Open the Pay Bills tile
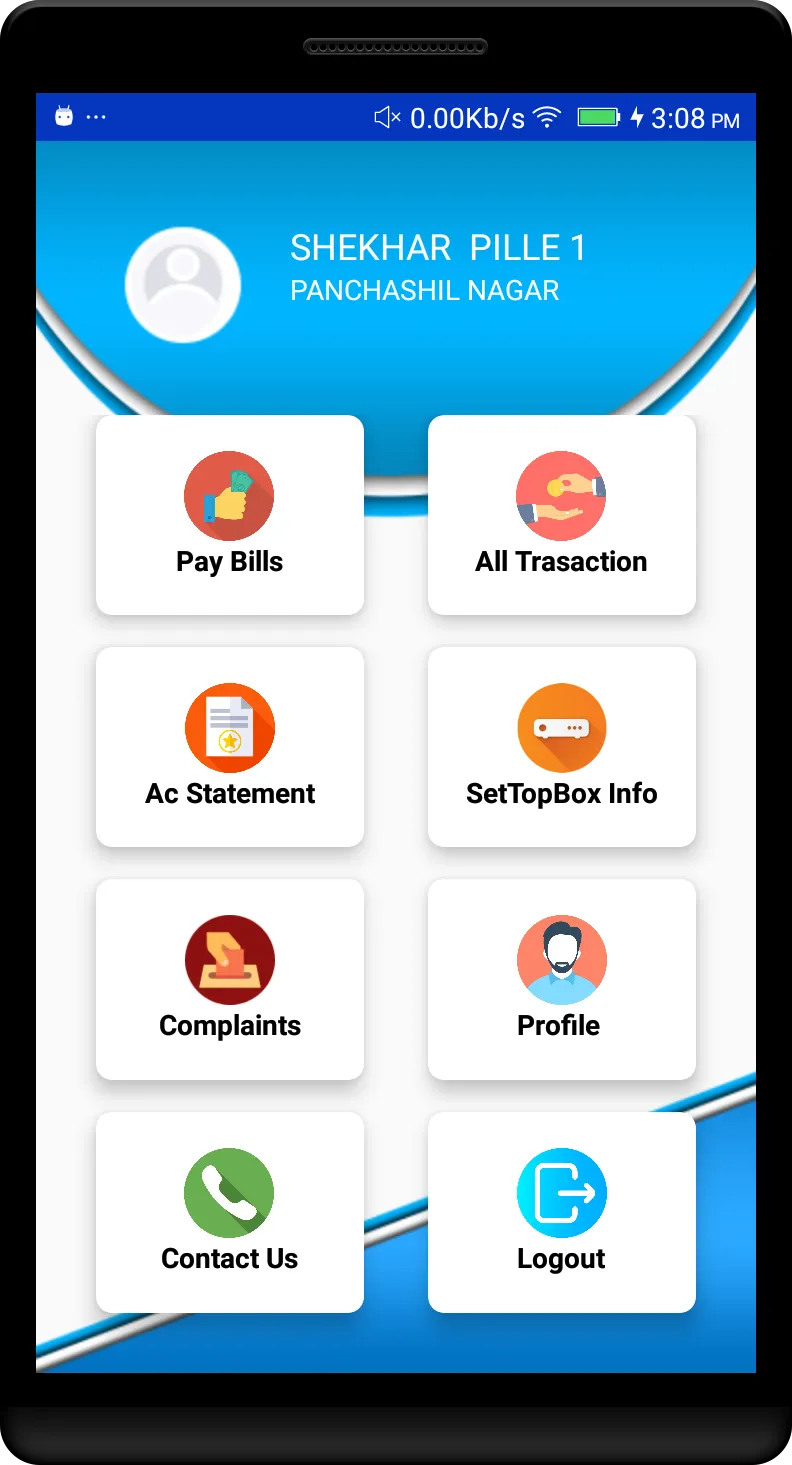 click(229, 515)
